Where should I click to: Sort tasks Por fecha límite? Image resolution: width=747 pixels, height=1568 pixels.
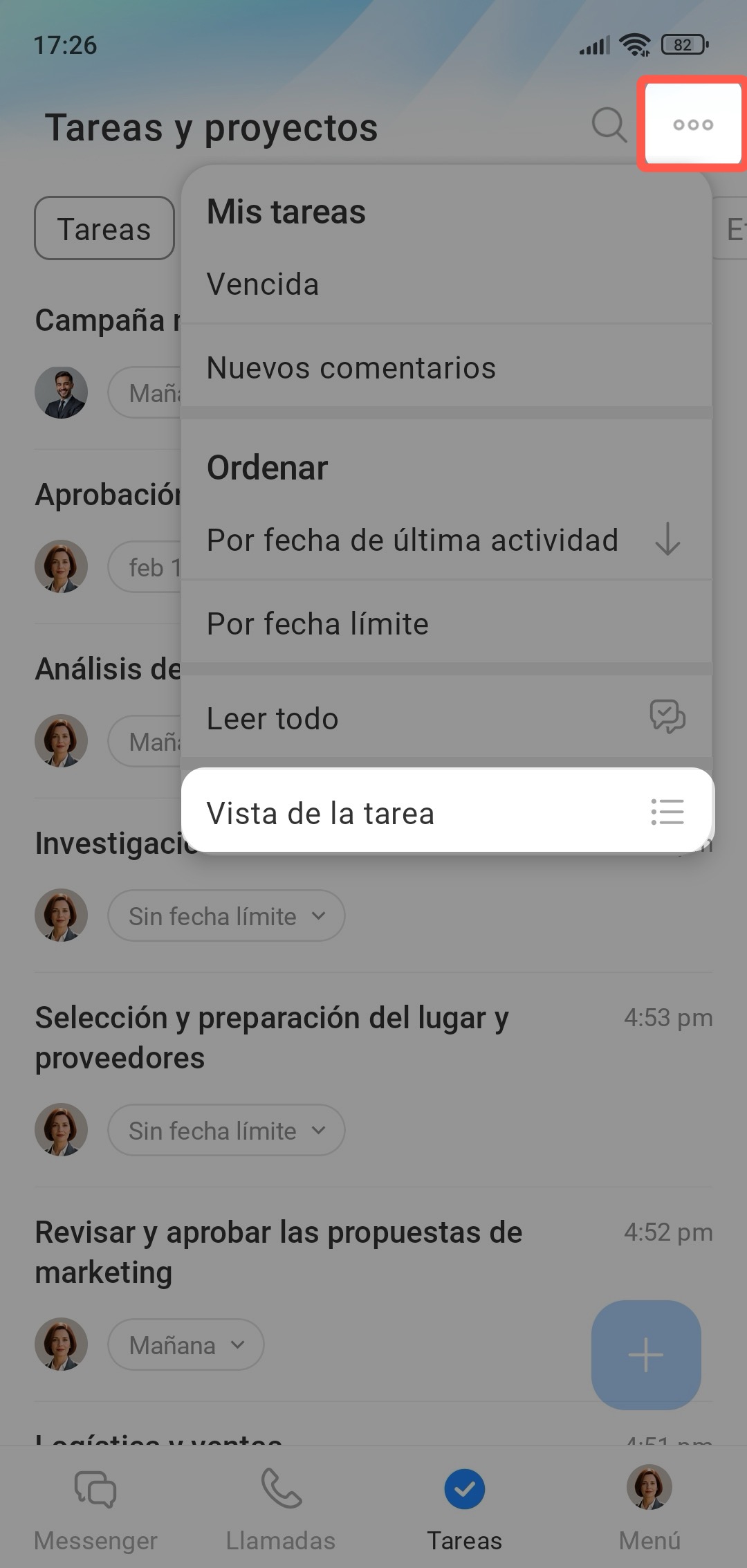[317, 624]
